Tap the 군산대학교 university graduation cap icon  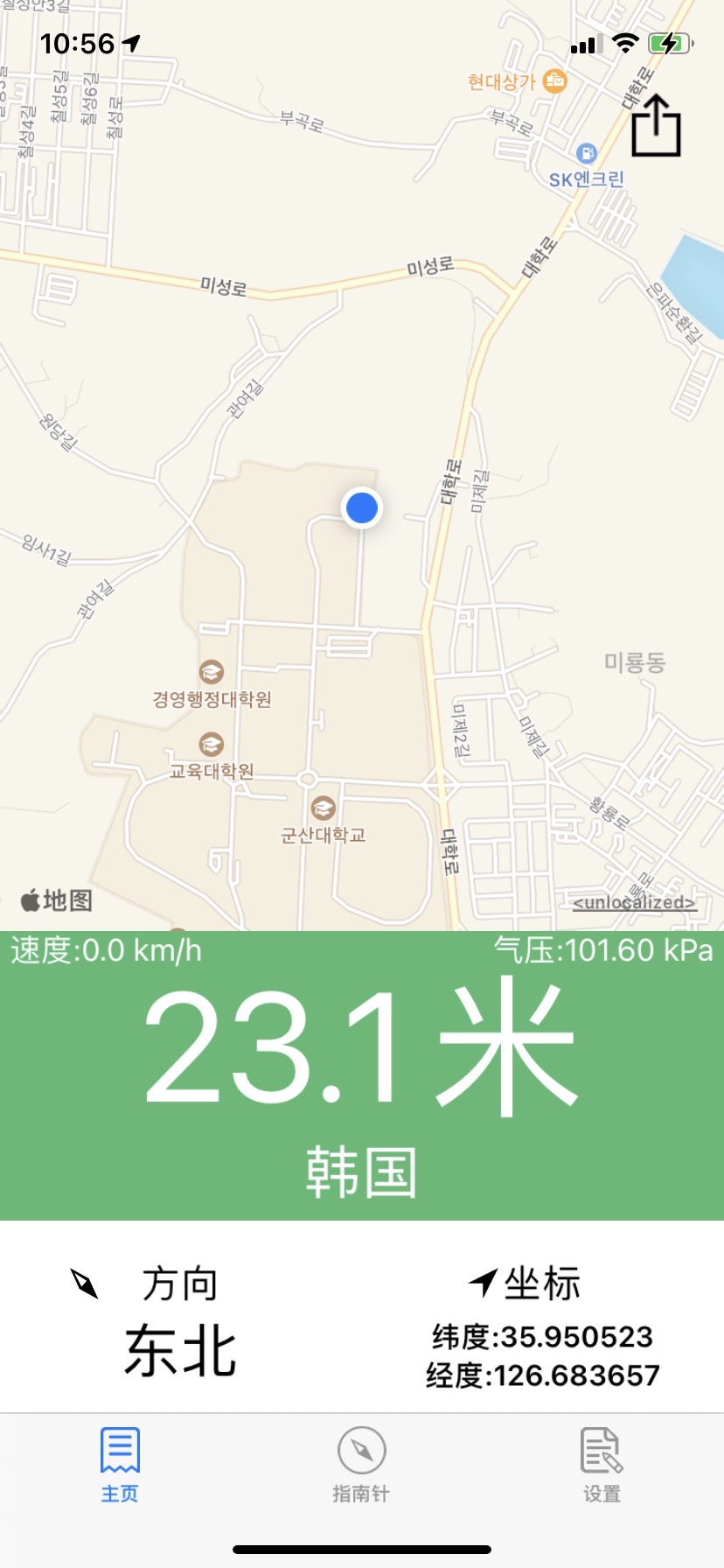tap(321, 808)
